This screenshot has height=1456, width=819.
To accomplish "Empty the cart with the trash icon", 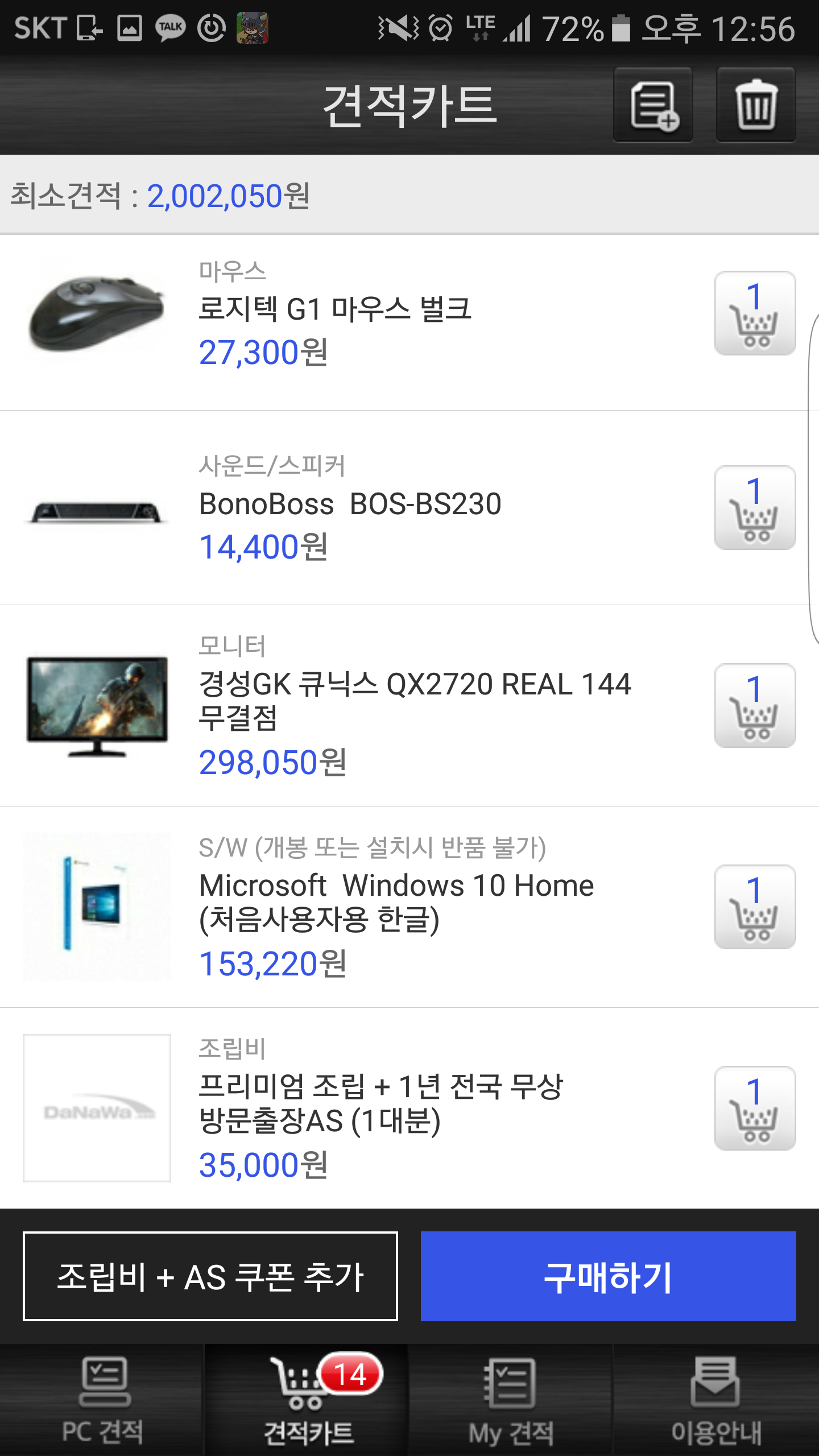I will point(755,105).
